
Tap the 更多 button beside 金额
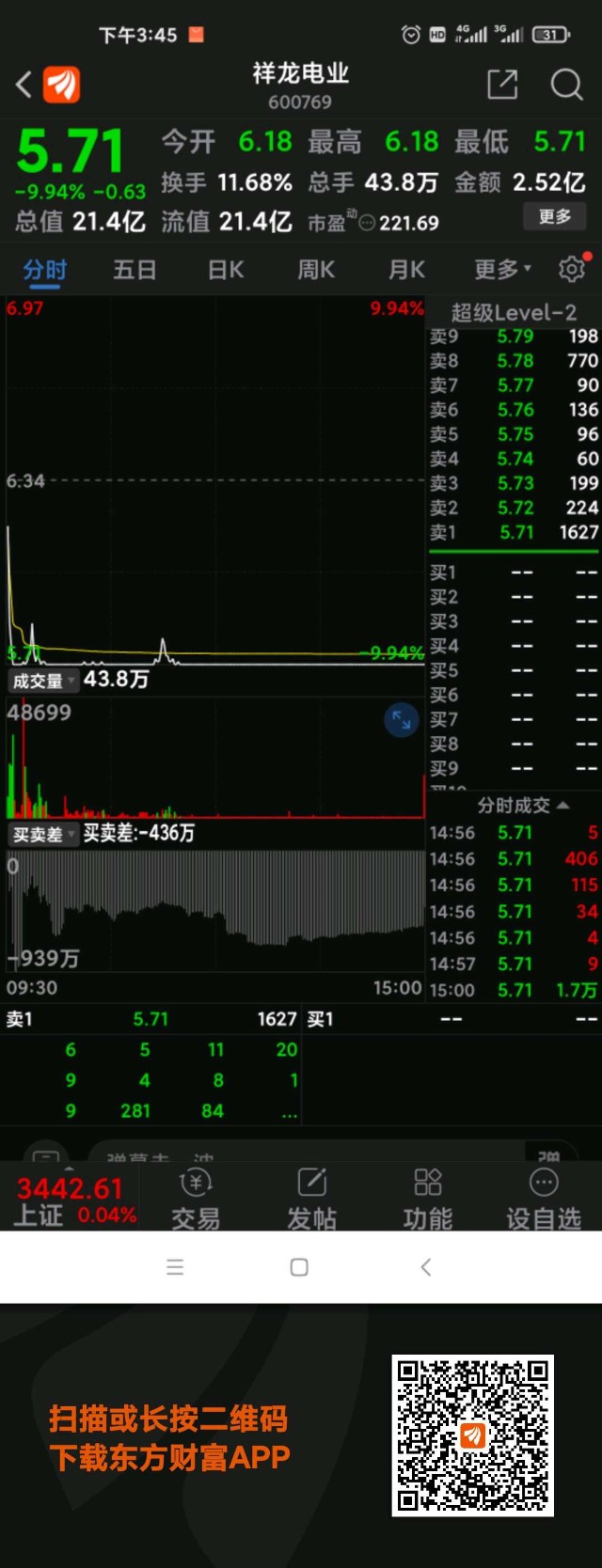point(554,217)
